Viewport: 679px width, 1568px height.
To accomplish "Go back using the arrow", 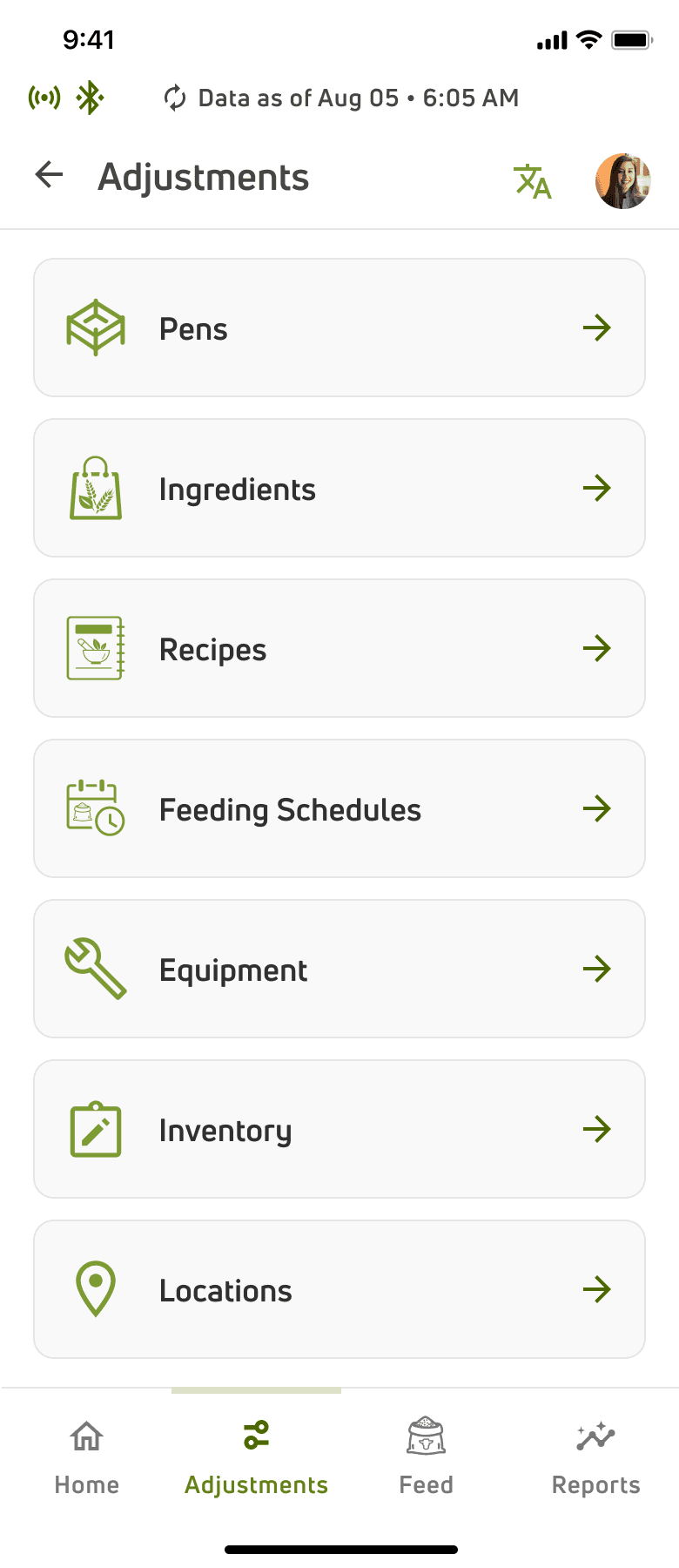I will (x=50, y=175).
